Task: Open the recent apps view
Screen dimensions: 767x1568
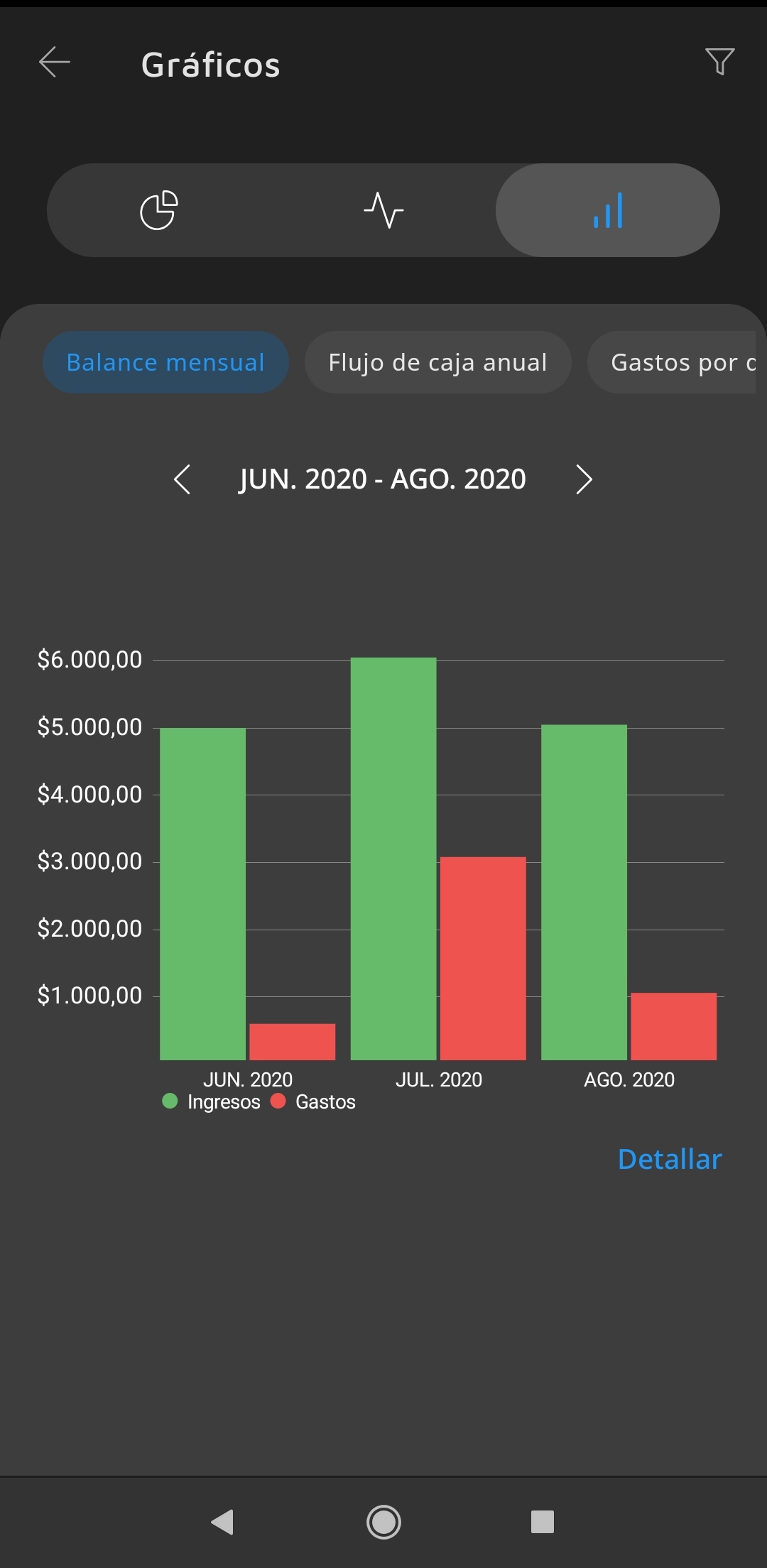Action: click(543, 1522)
